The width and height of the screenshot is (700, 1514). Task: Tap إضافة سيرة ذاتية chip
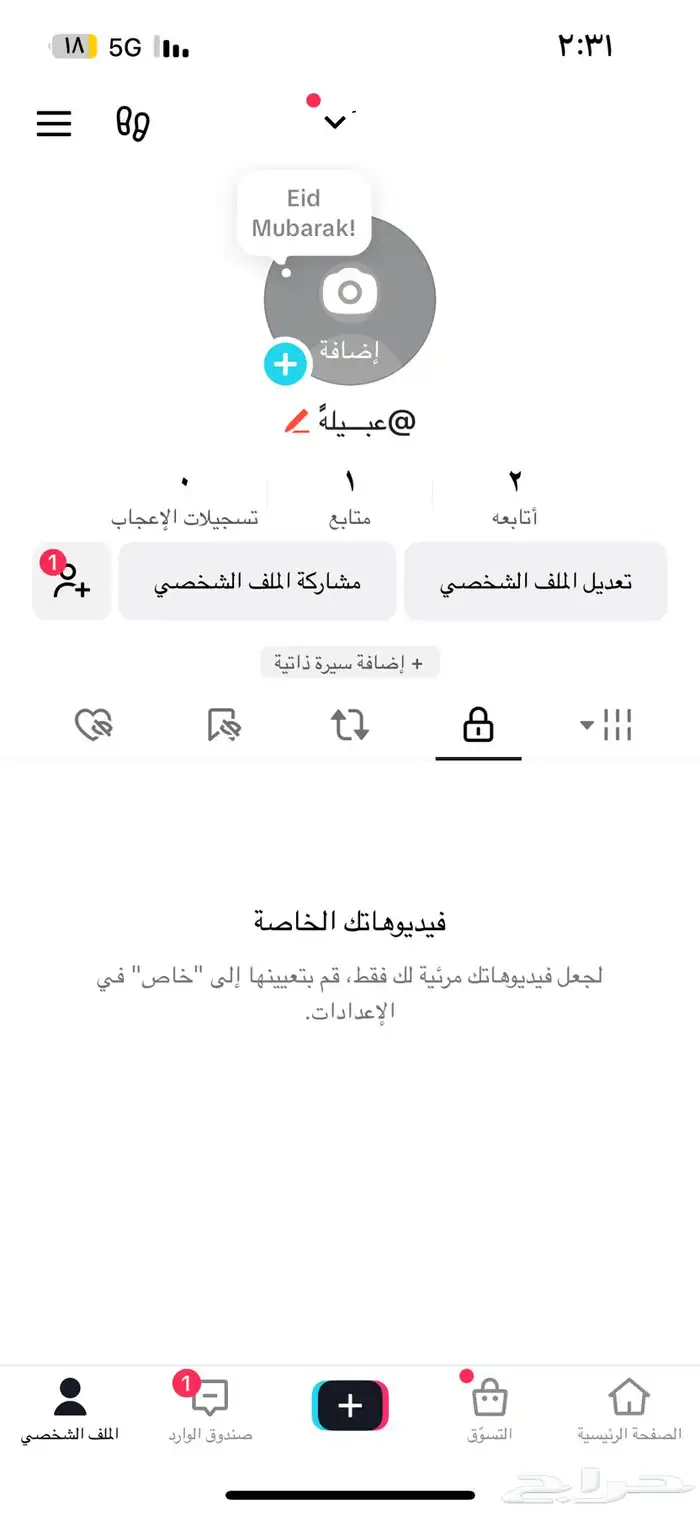[350, 663]
